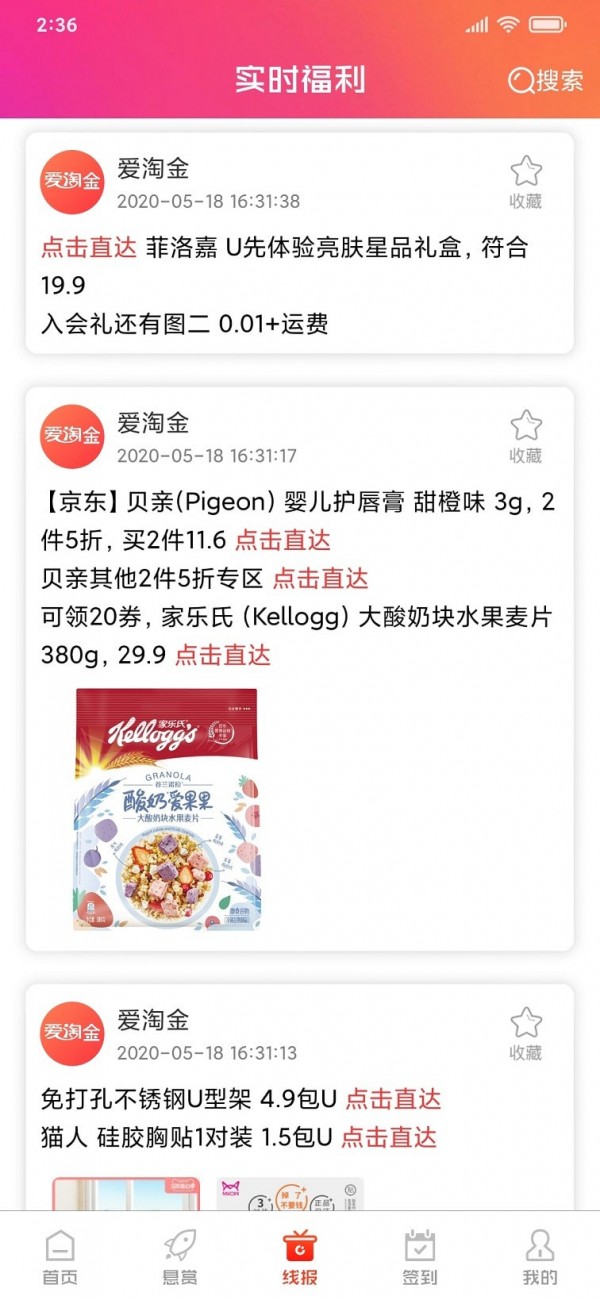Favorite the 不锈钢U型架 post with the star
Viewport: 600px width, 1300px height.
tap(525, 1032)
